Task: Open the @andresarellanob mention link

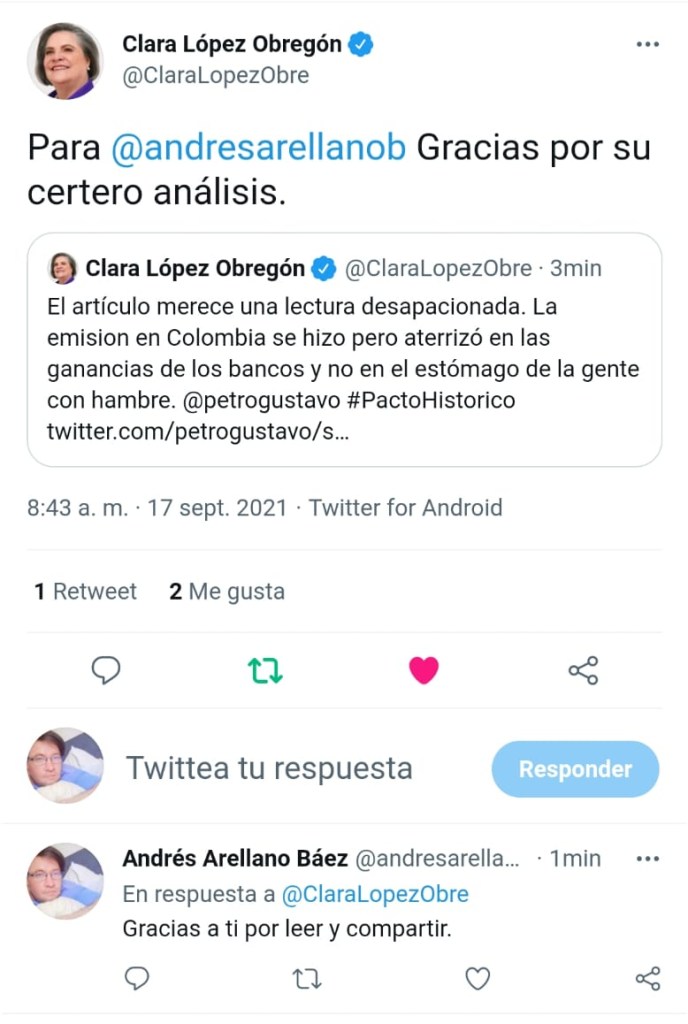Action: 258,147
